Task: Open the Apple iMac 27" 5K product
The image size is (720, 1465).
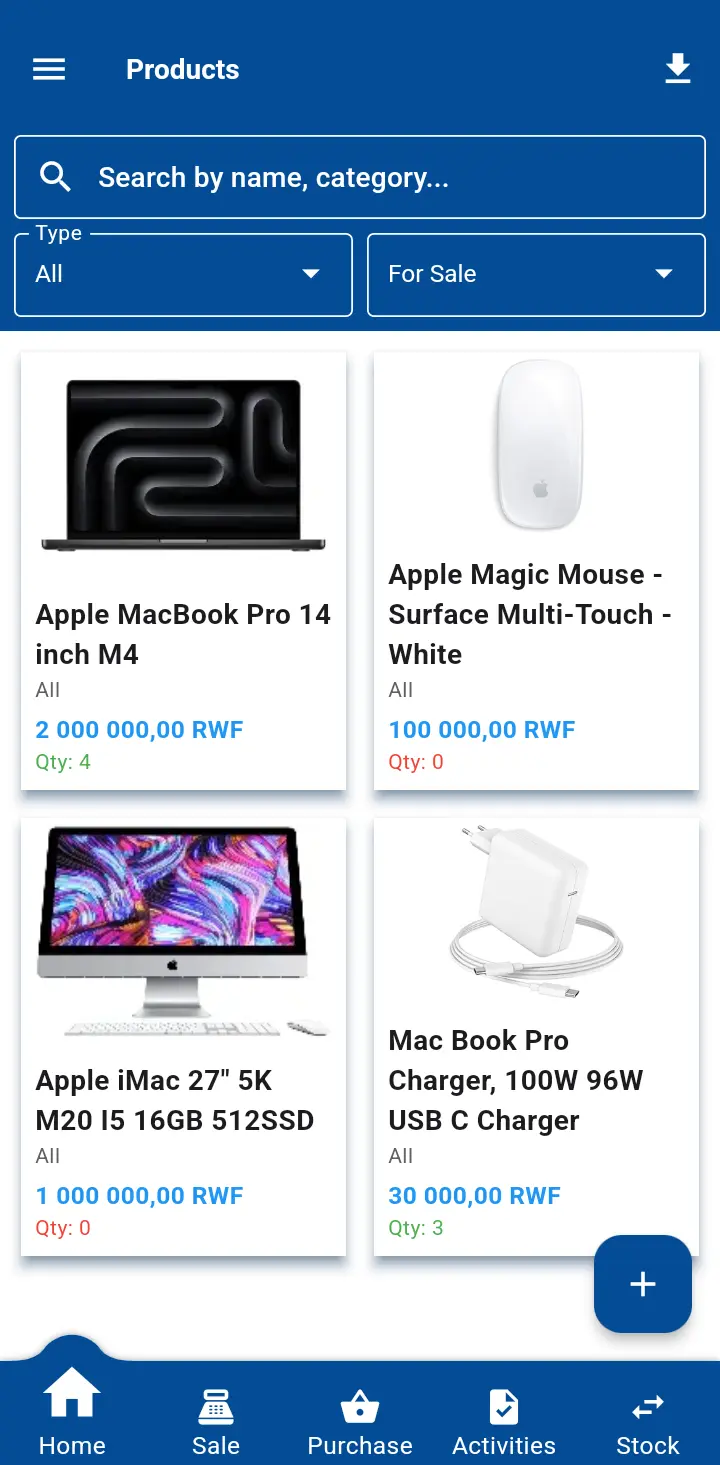Action: pos(183,1036)
